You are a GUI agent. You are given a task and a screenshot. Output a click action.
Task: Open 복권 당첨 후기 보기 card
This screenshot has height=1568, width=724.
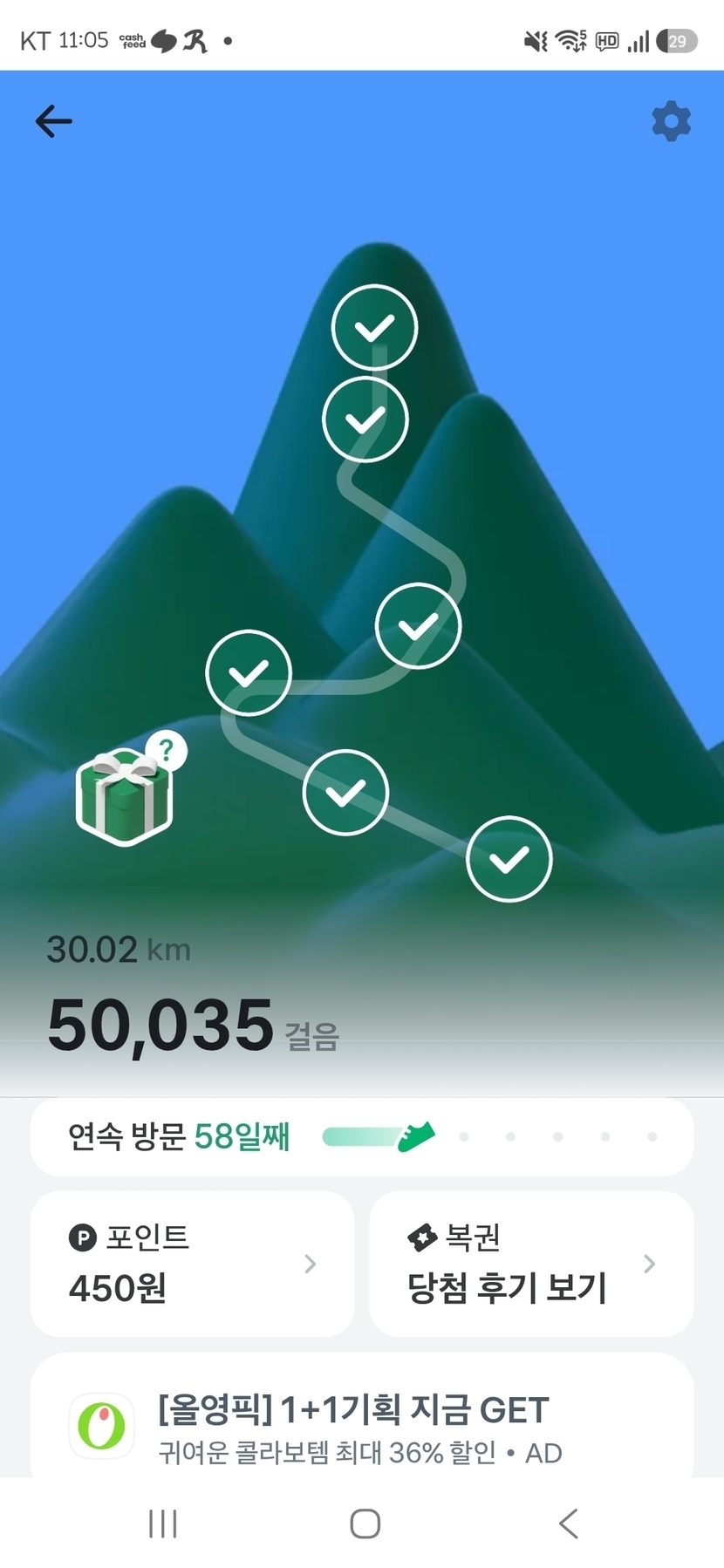click(531, 1263)
